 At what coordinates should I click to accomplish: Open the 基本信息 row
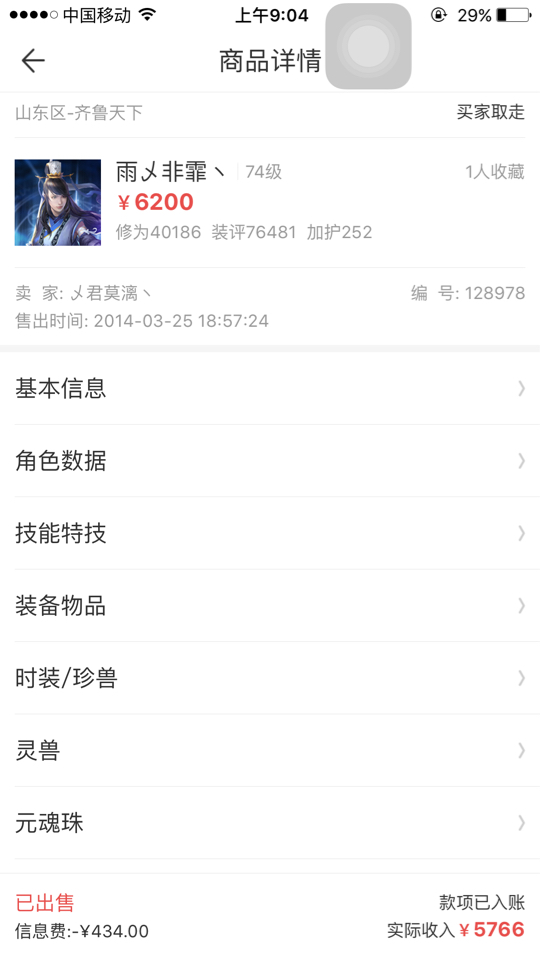(270, 388)
